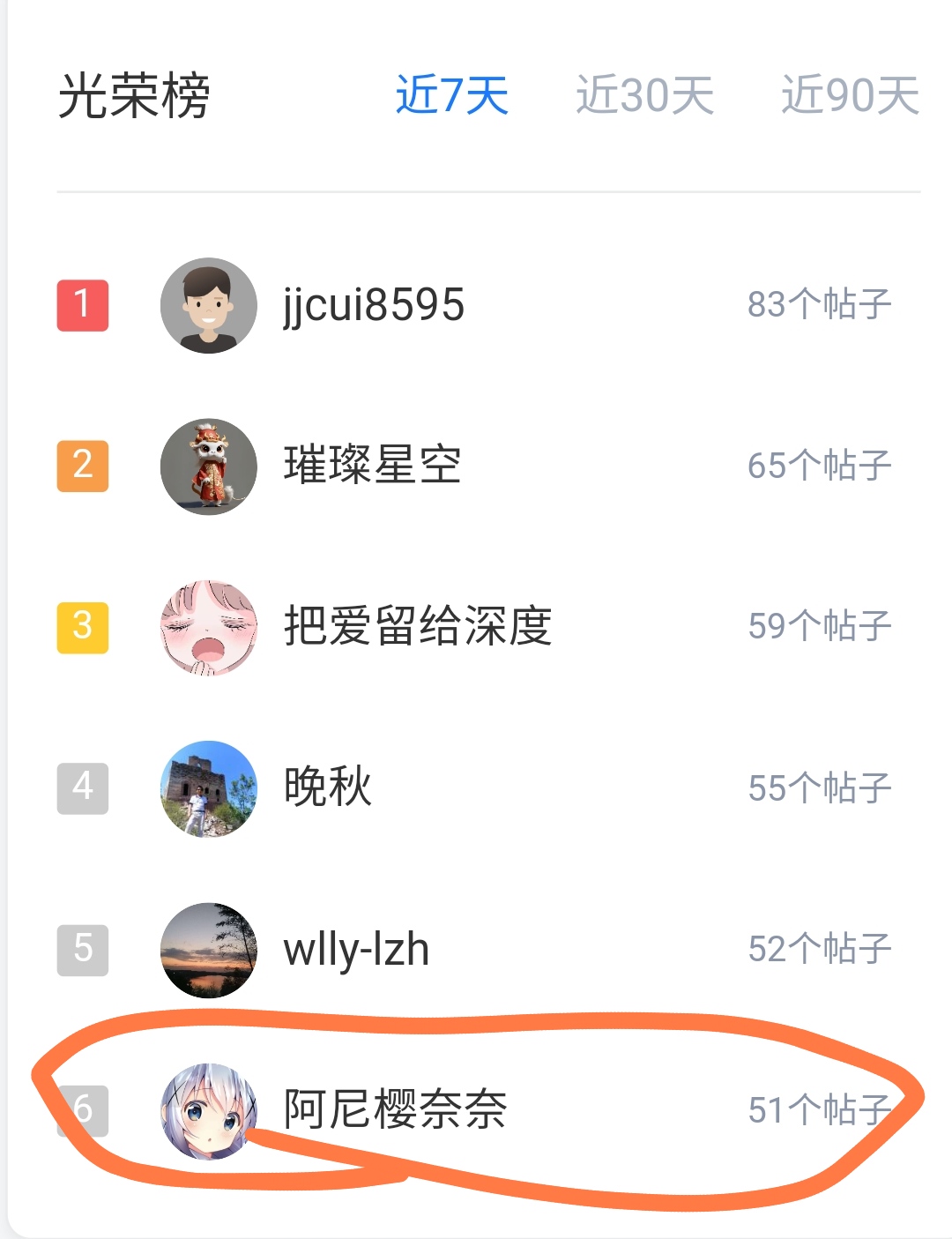View 阿尼樱奈奈's profile
The width and height of the screenshot is (952, 1239).
395,1109
